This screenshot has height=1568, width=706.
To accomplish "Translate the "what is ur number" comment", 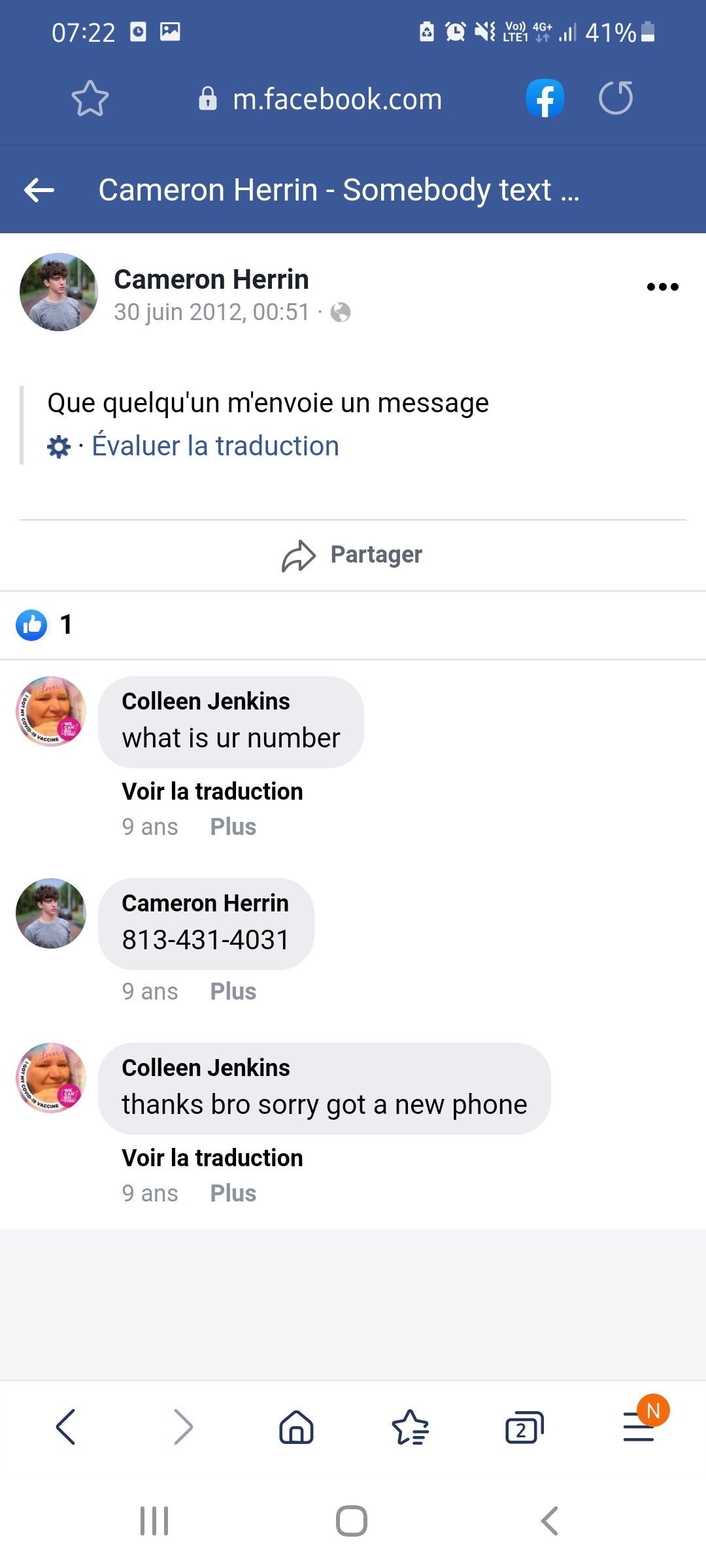I will 212,791.
